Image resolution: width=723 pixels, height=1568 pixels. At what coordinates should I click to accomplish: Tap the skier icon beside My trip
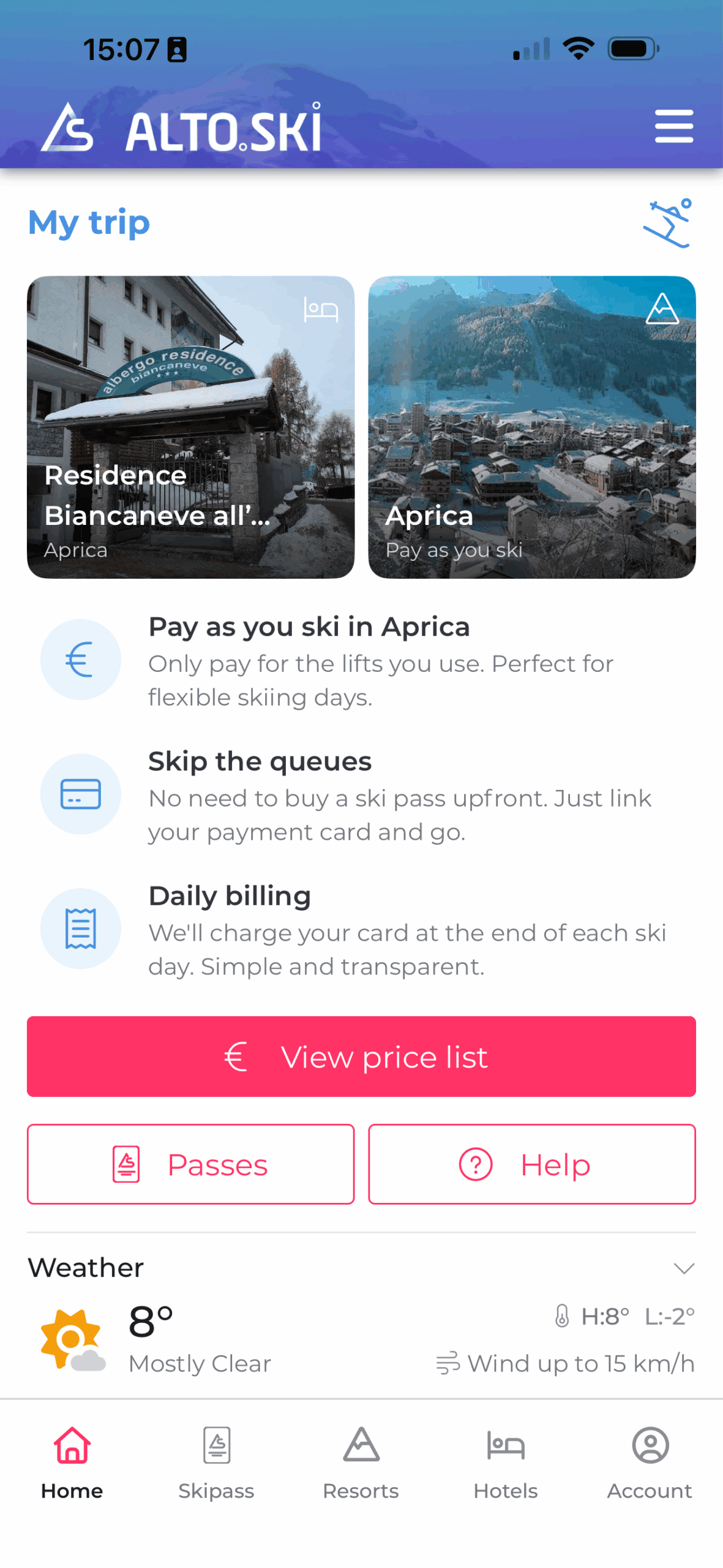pyautogui.click(x=667, y=223)
